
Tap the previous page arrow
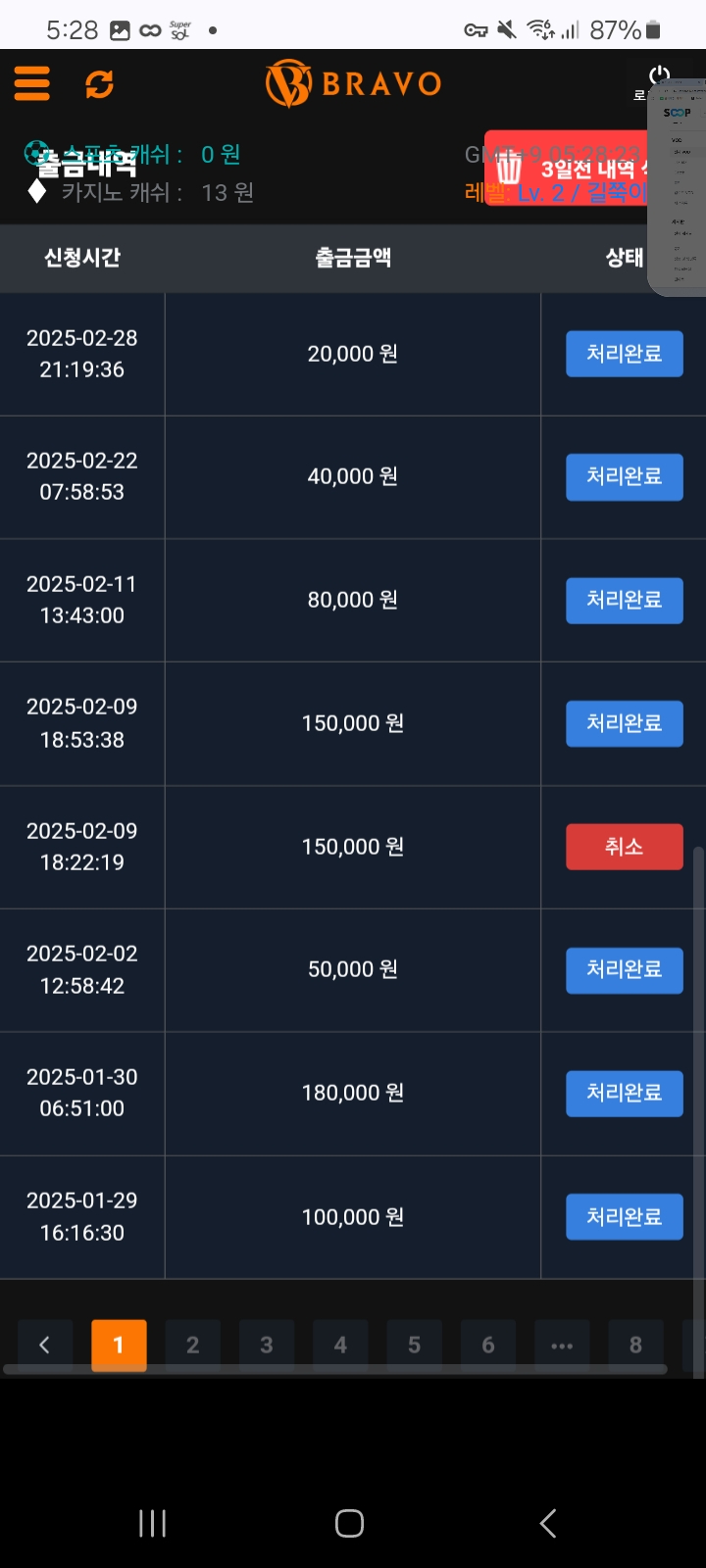44,1345
